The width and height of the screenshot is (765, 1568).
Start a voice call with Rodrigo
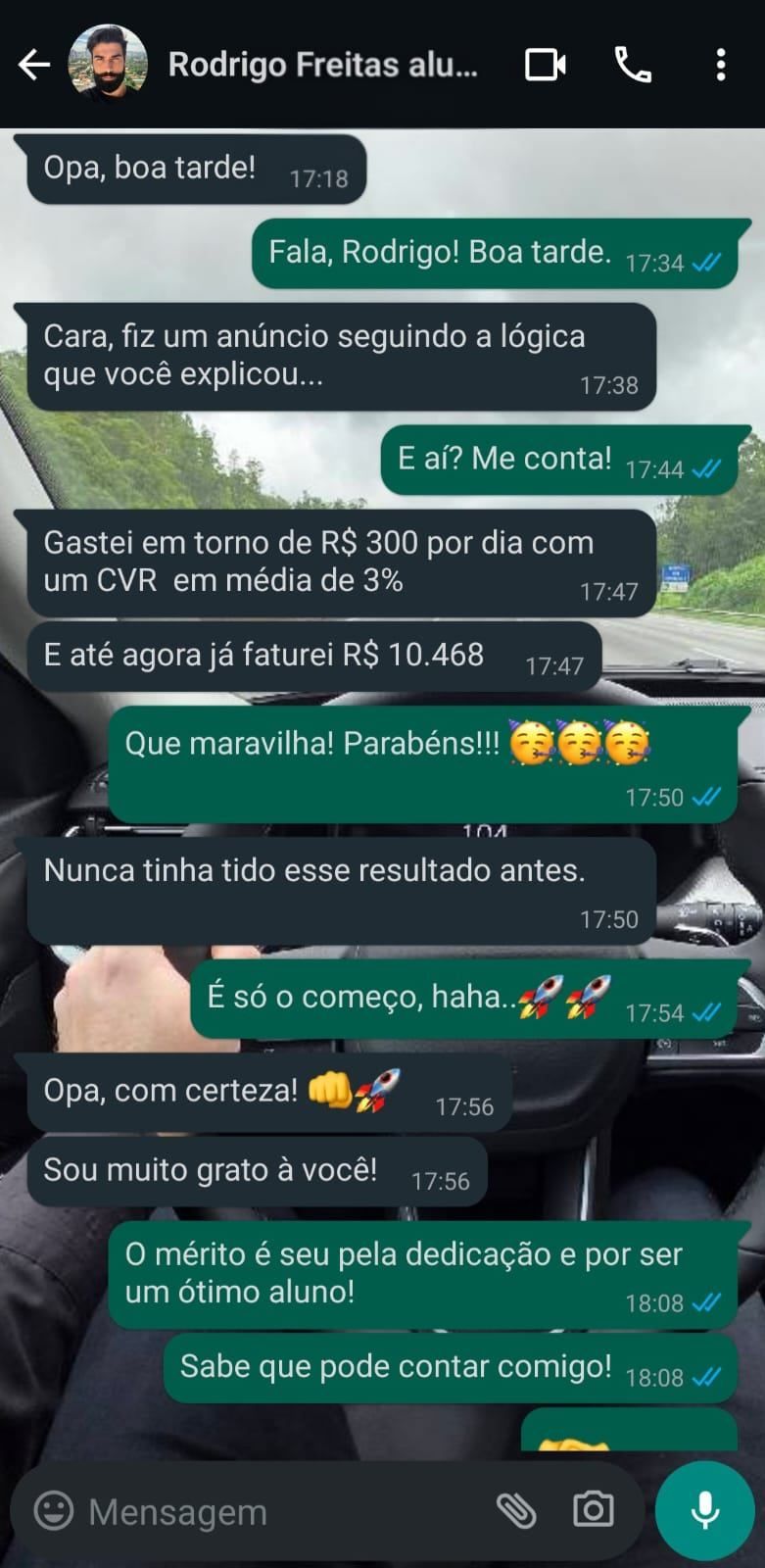tap(633, 65)
